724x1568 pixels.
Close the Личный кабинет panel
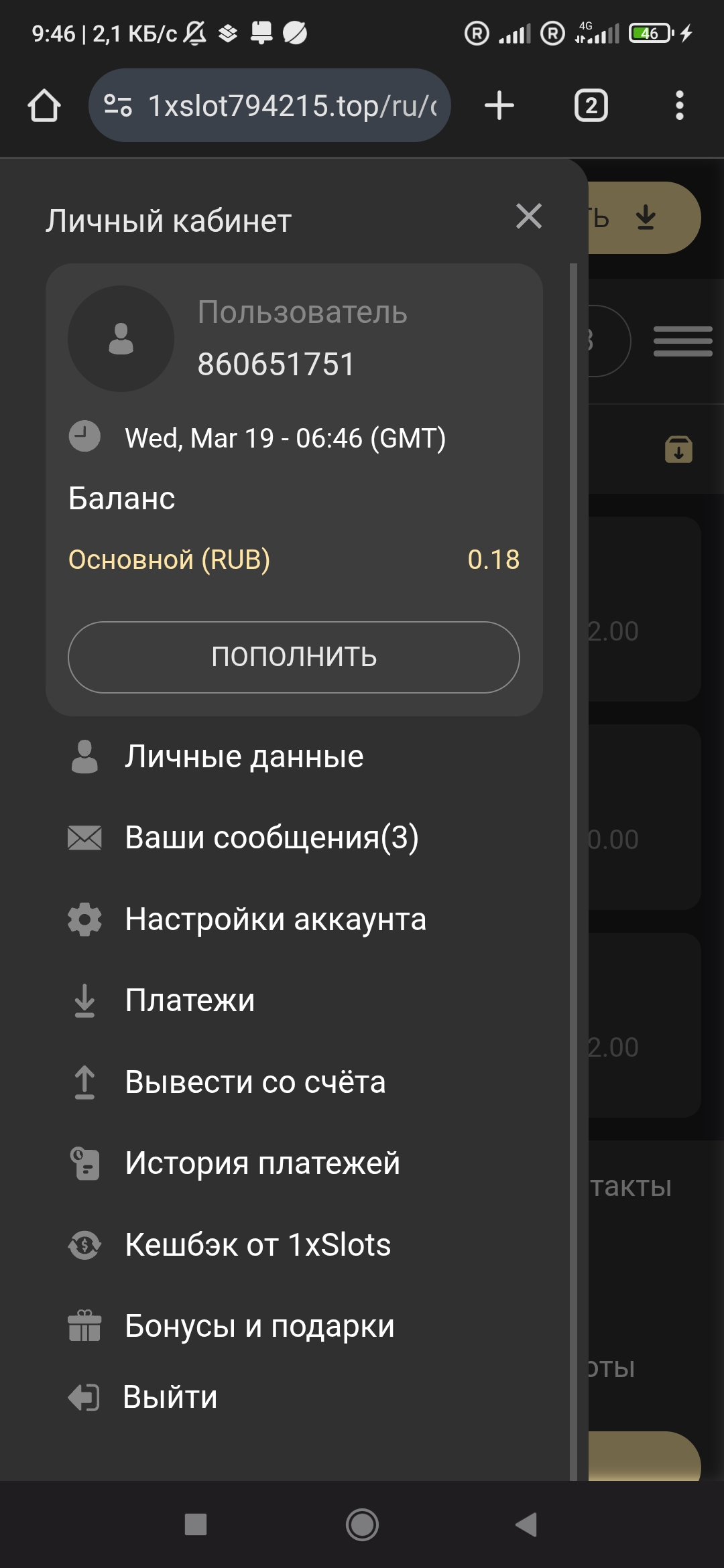pyautogui.click(x=529, y=216)
